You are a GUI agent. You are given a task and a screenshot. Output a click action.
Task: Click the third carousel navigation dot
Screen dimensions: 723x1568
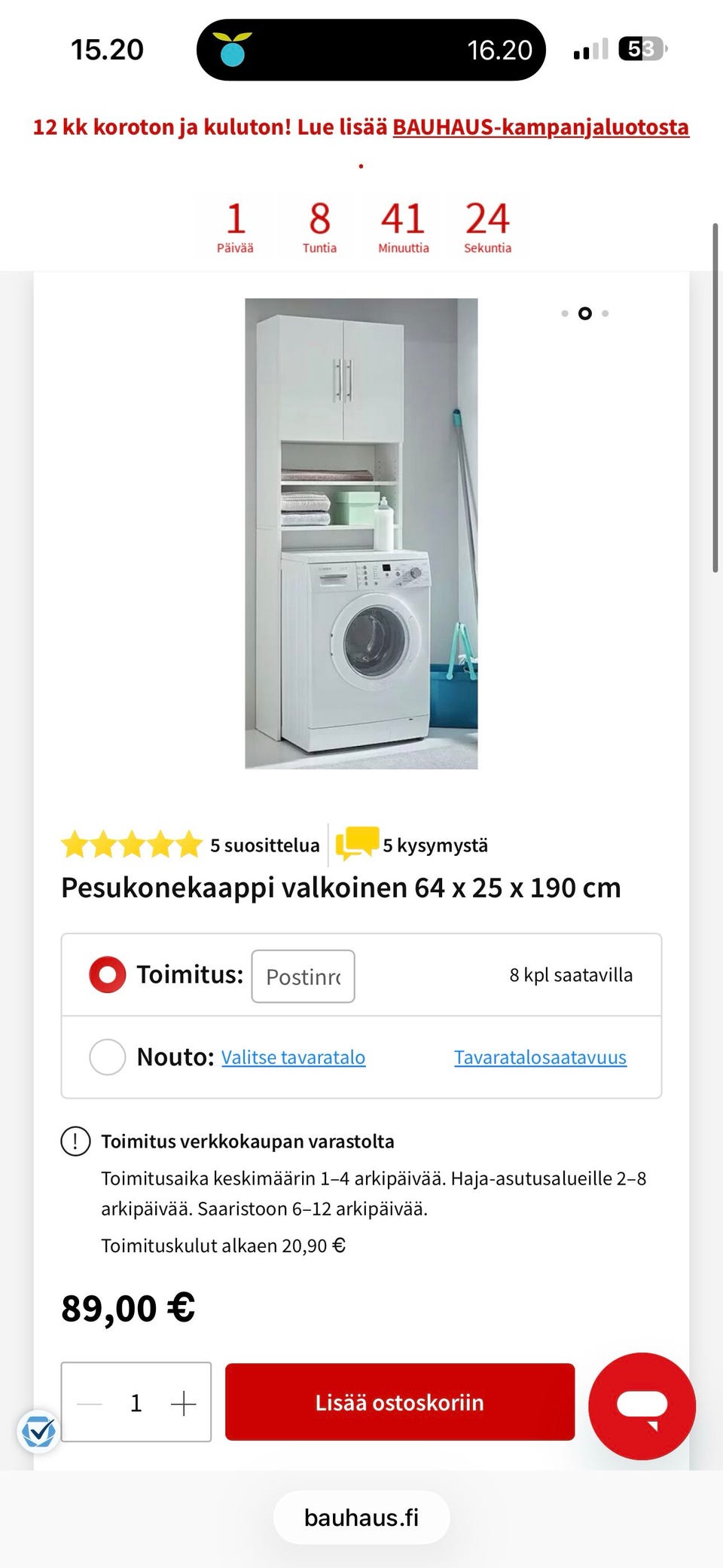pos(606,313)
